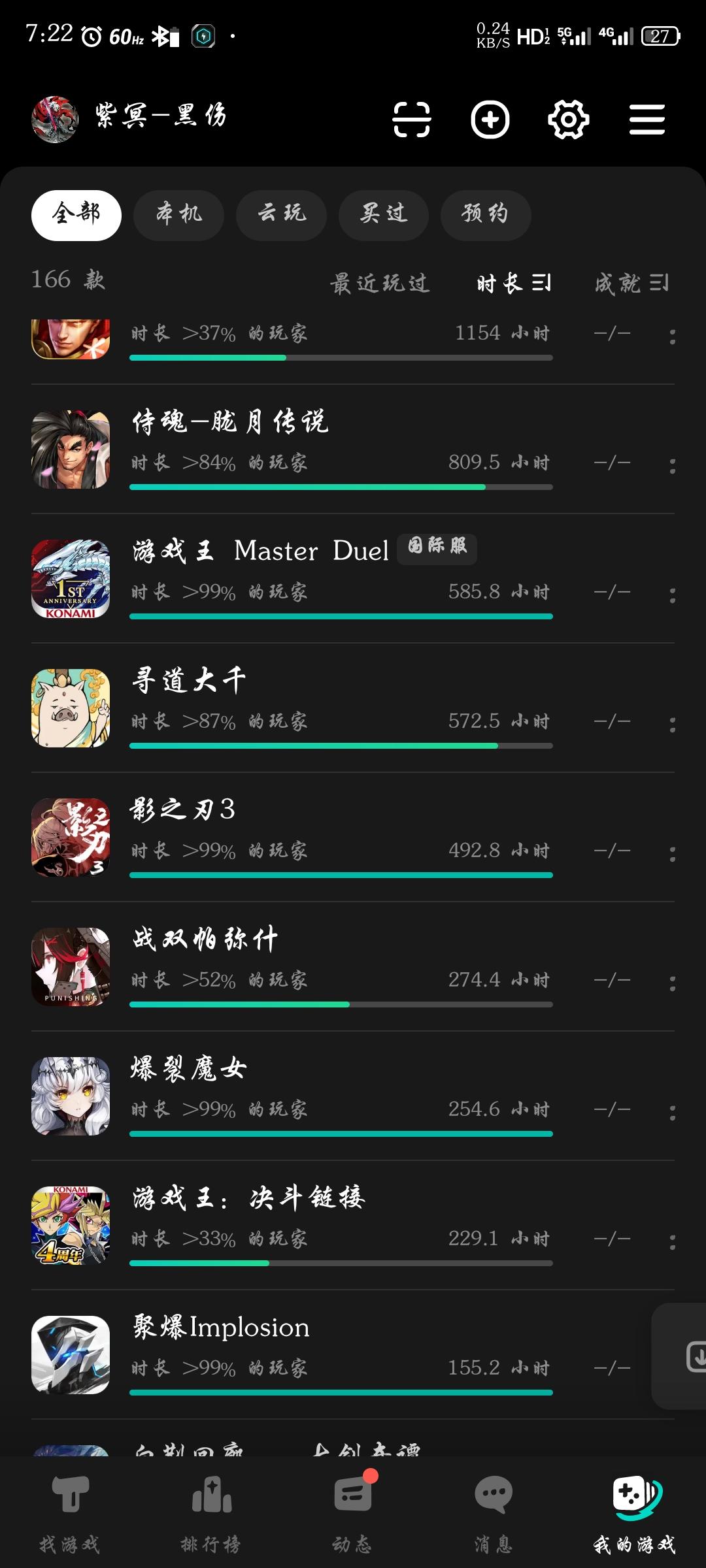Image resolution: width=706 pixels, height=1568 pixels.
Task: Go to the 找游戏 tab
Action: click(70, 1513)
